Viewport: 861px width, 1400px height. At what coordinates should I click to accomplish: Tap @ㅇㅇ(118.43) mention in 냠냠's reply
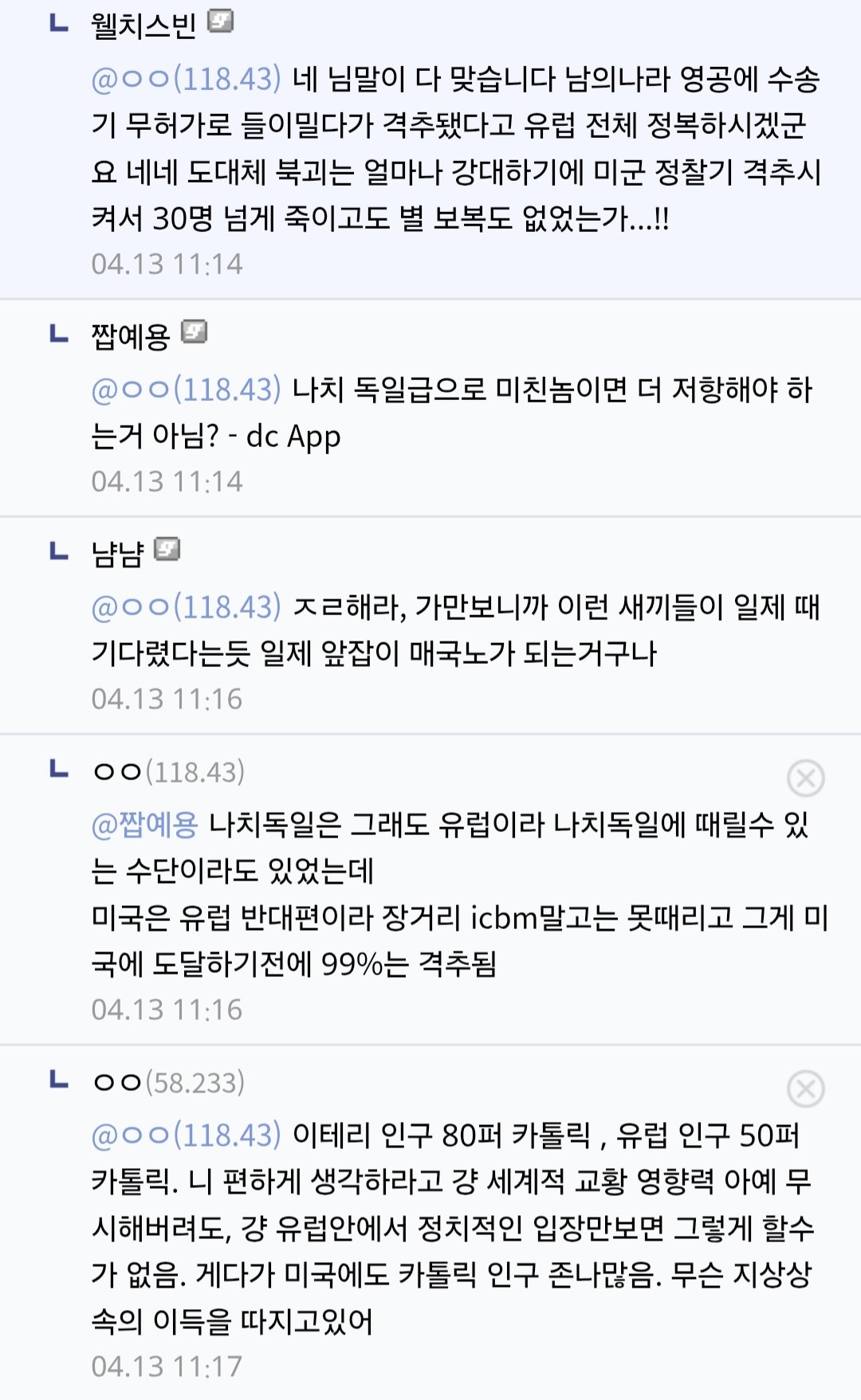[x=186, y=607]
